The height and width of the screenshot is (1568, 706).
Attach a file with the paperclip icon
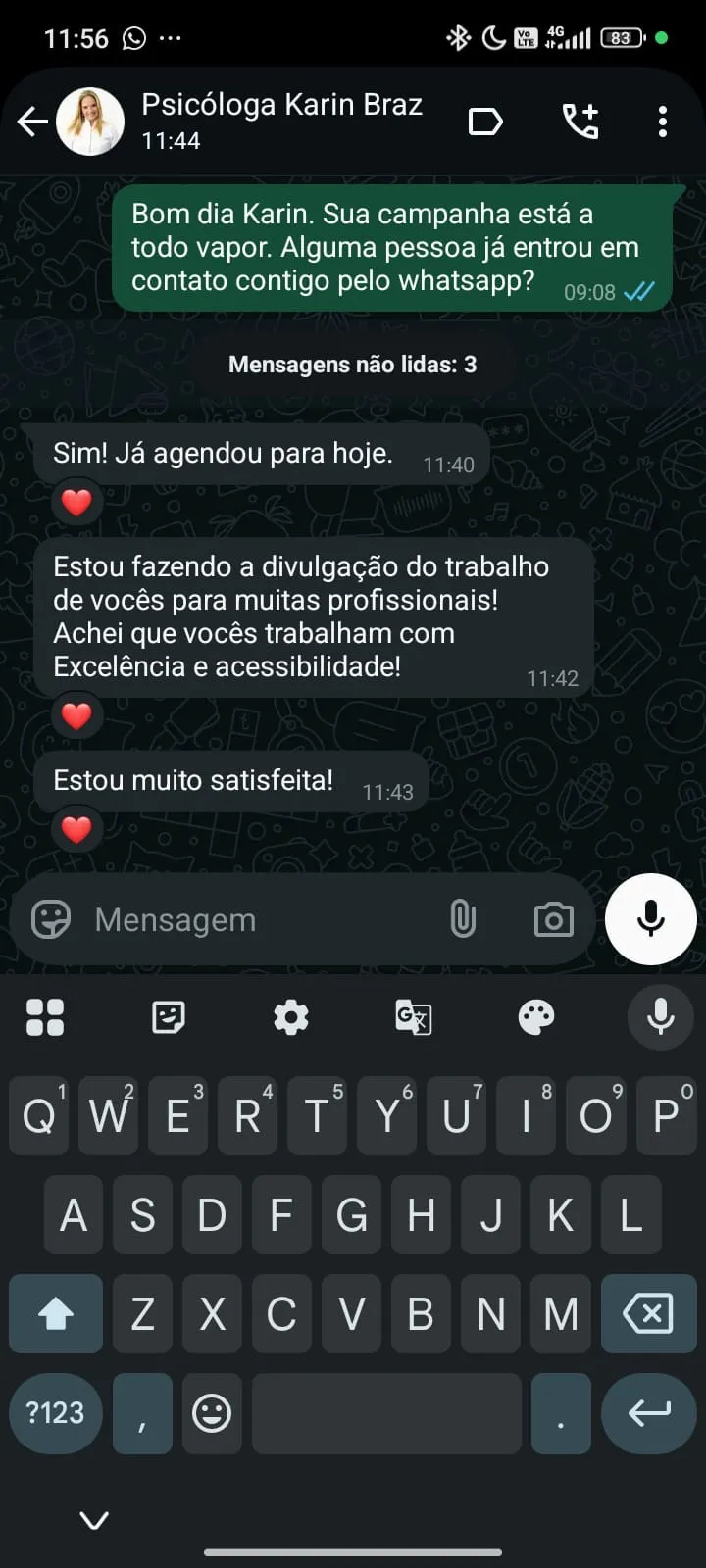coord(463,919)
